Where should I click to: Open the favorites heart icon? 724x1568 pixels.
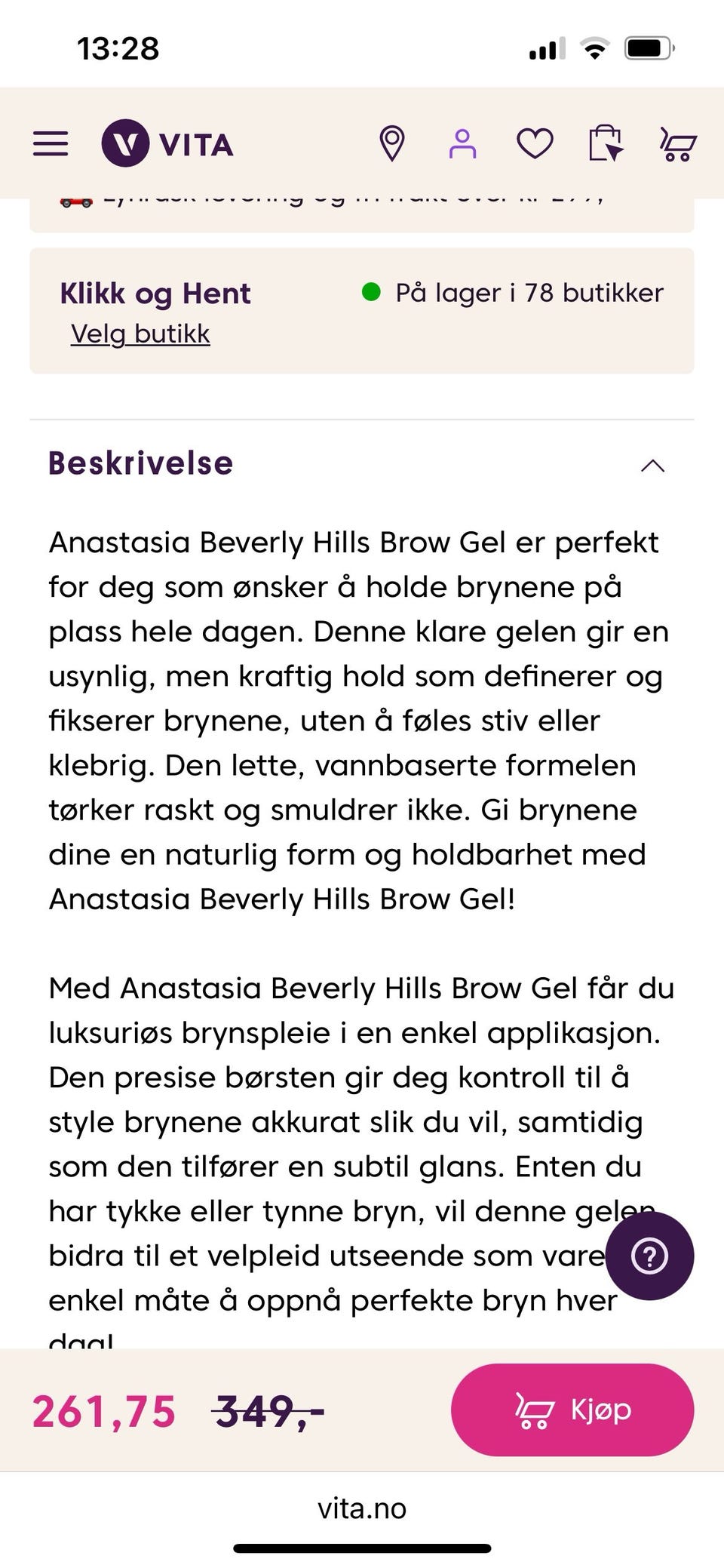534,143
